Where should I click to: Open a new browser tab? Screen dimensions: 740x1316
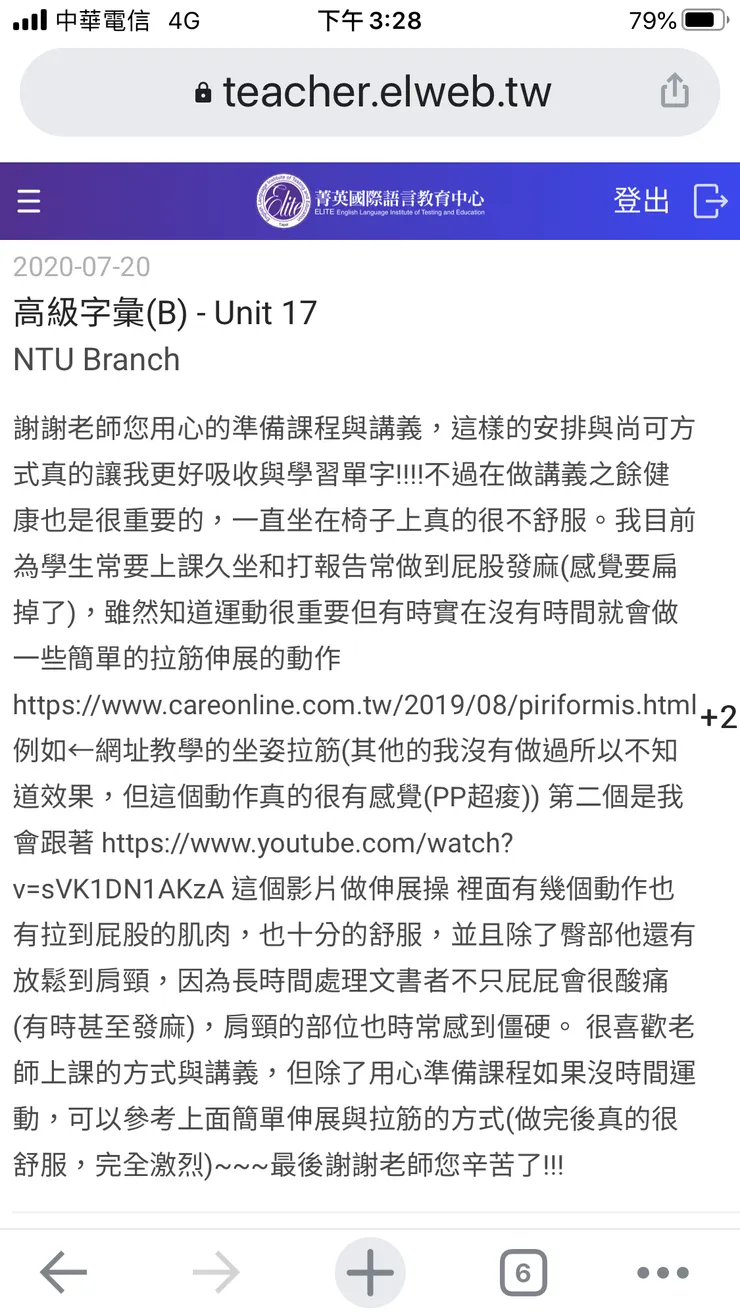point(370,1273)
